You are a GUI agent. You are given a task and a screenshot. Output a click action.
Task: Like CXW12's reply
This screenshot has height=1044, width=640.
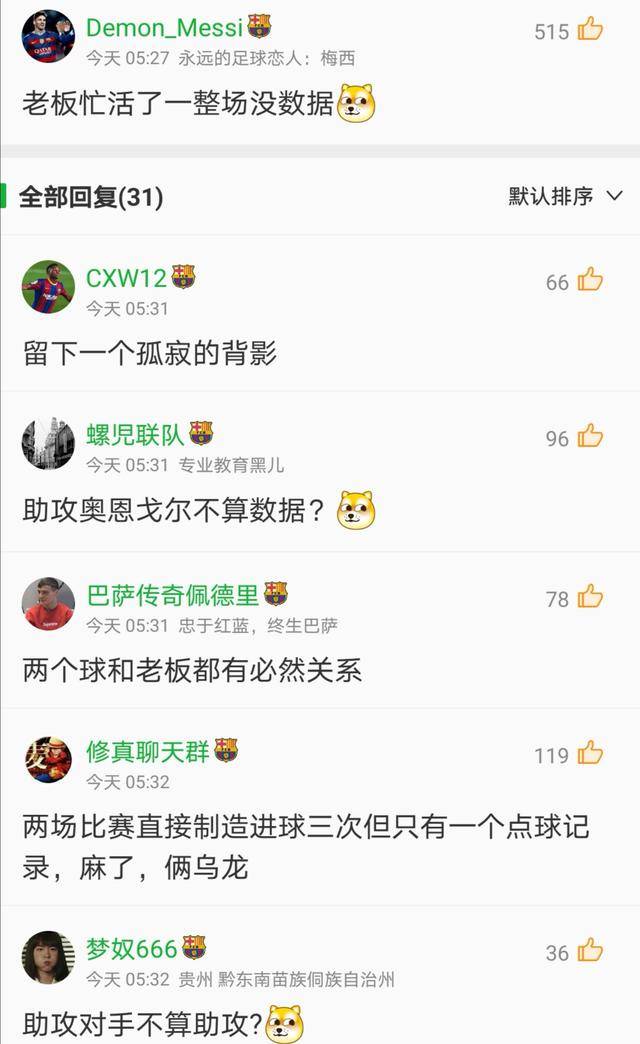[x=590, y=280]
